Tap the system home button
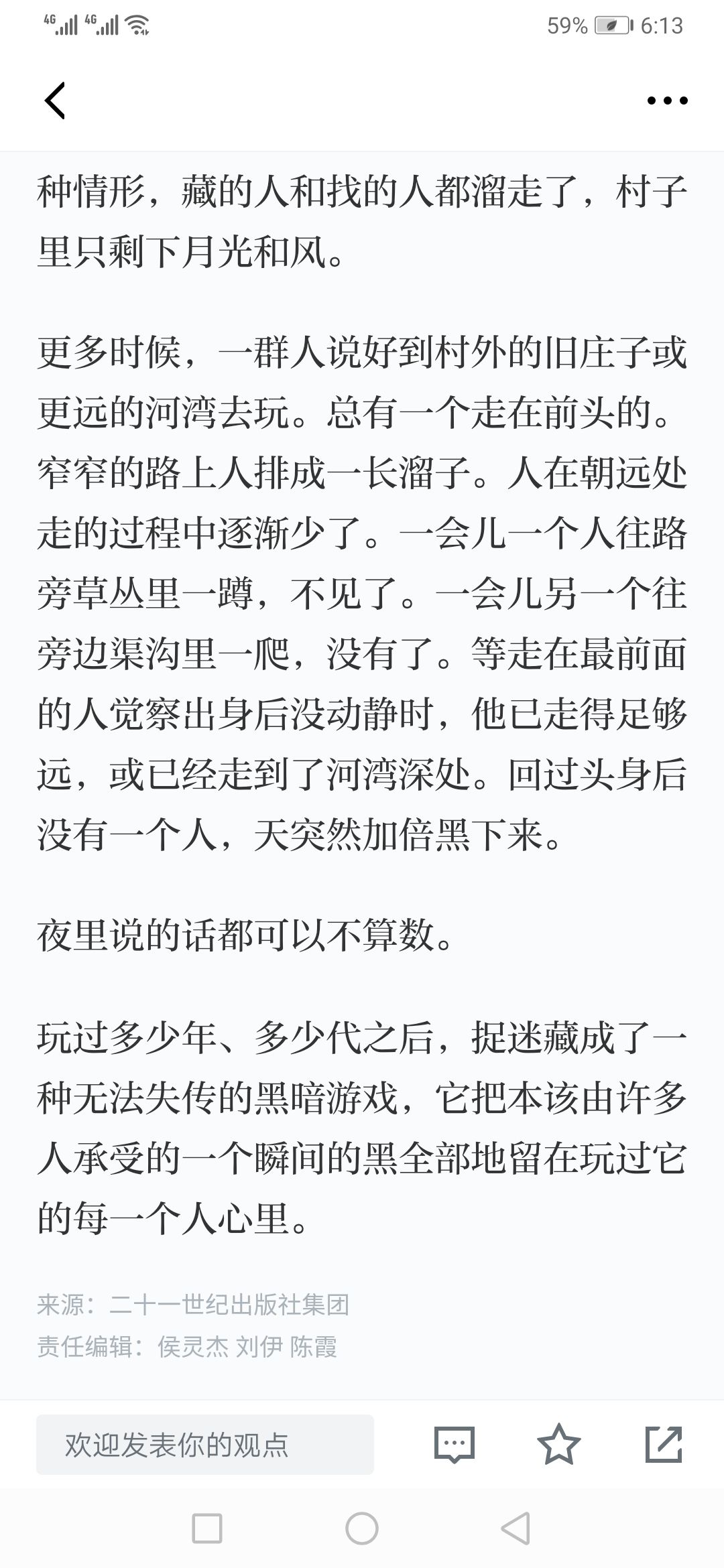This screenshot has height=1568, width=724. click(362, 1529)
